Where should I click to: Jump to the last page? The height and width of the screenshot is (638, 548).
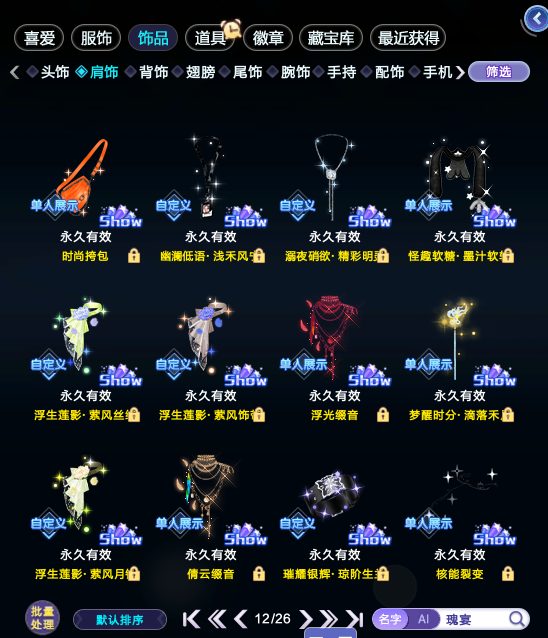pos(354,619)
